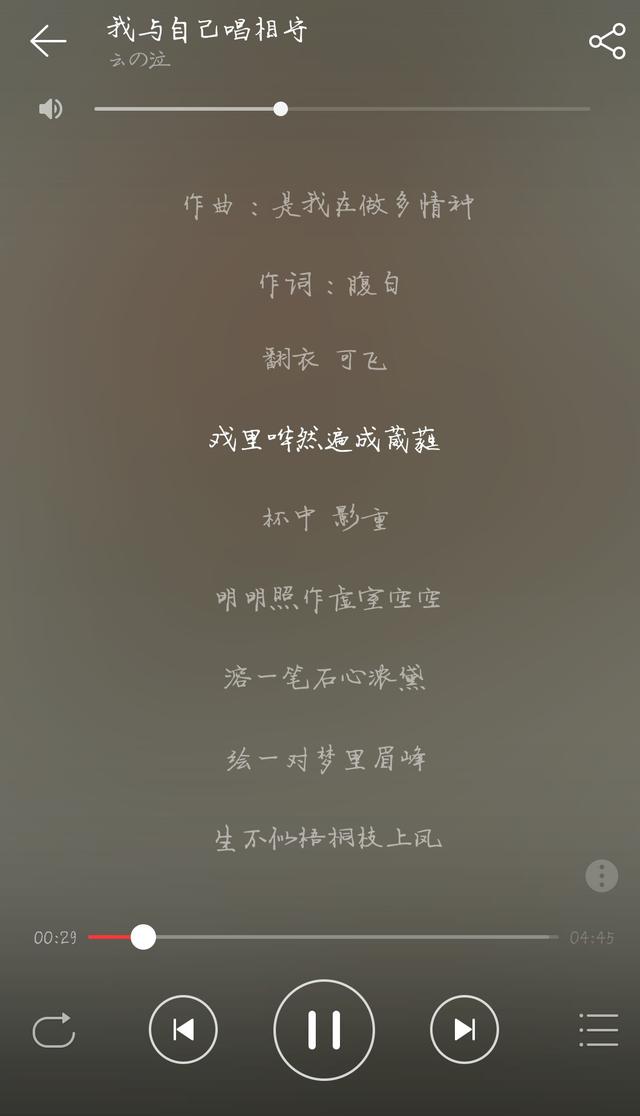640x1116 pixels.
Task: Pause the current song
Action: 324,1030
